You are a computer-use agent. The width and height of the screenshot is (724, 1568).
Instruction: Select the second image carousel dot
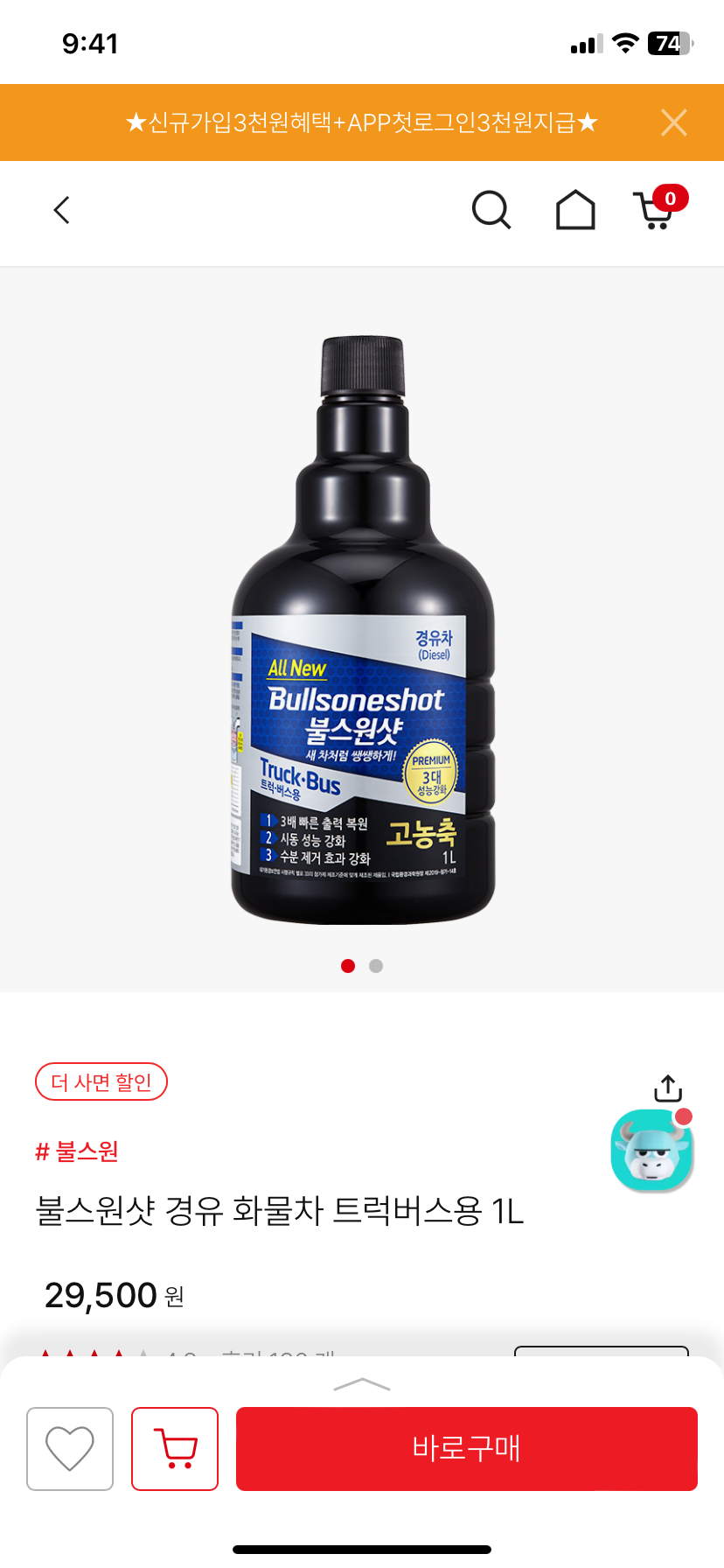[375, 965]
